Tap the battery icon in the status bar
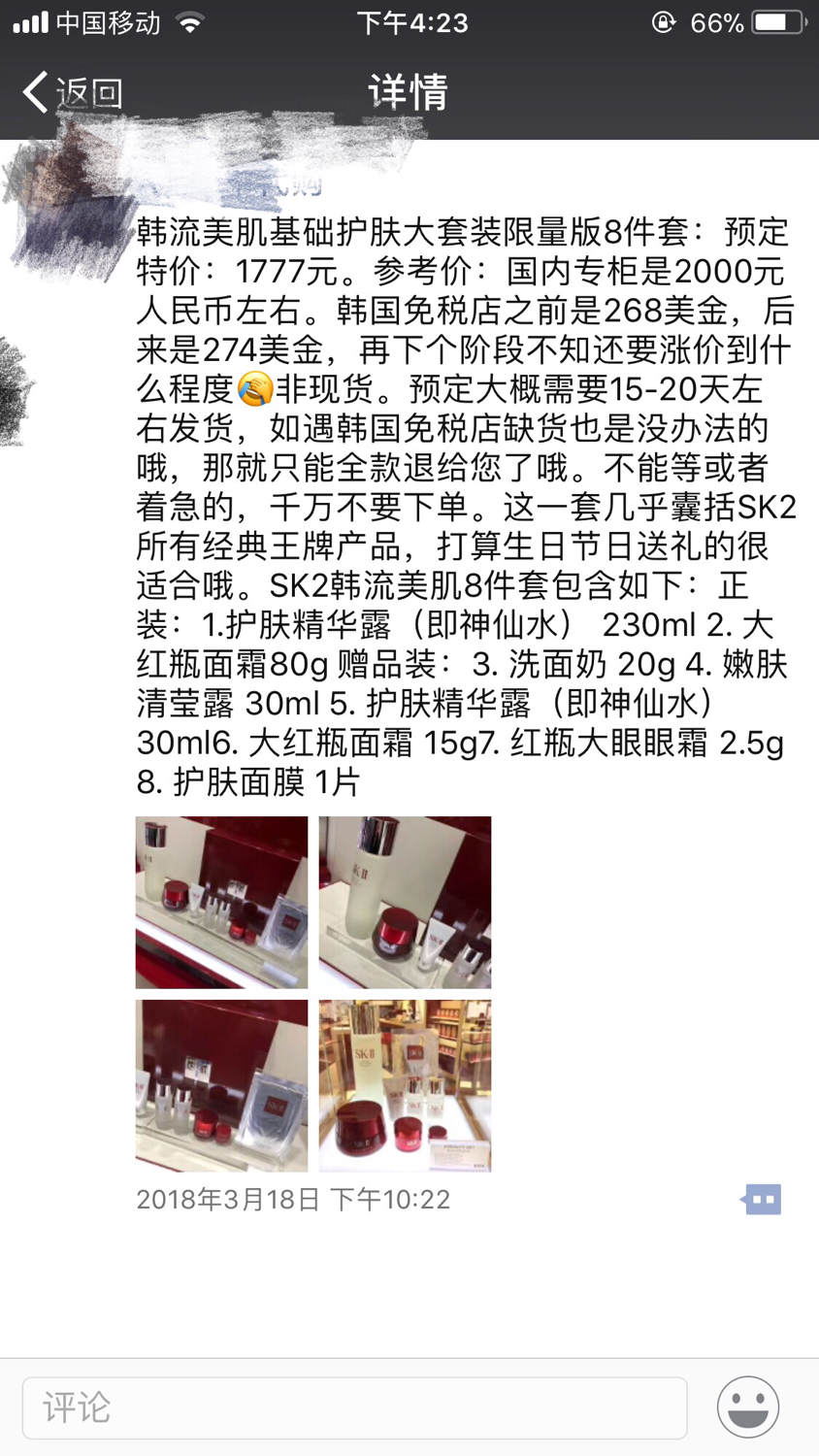The height and width of the screenshot is (1456, 819). 776,23
